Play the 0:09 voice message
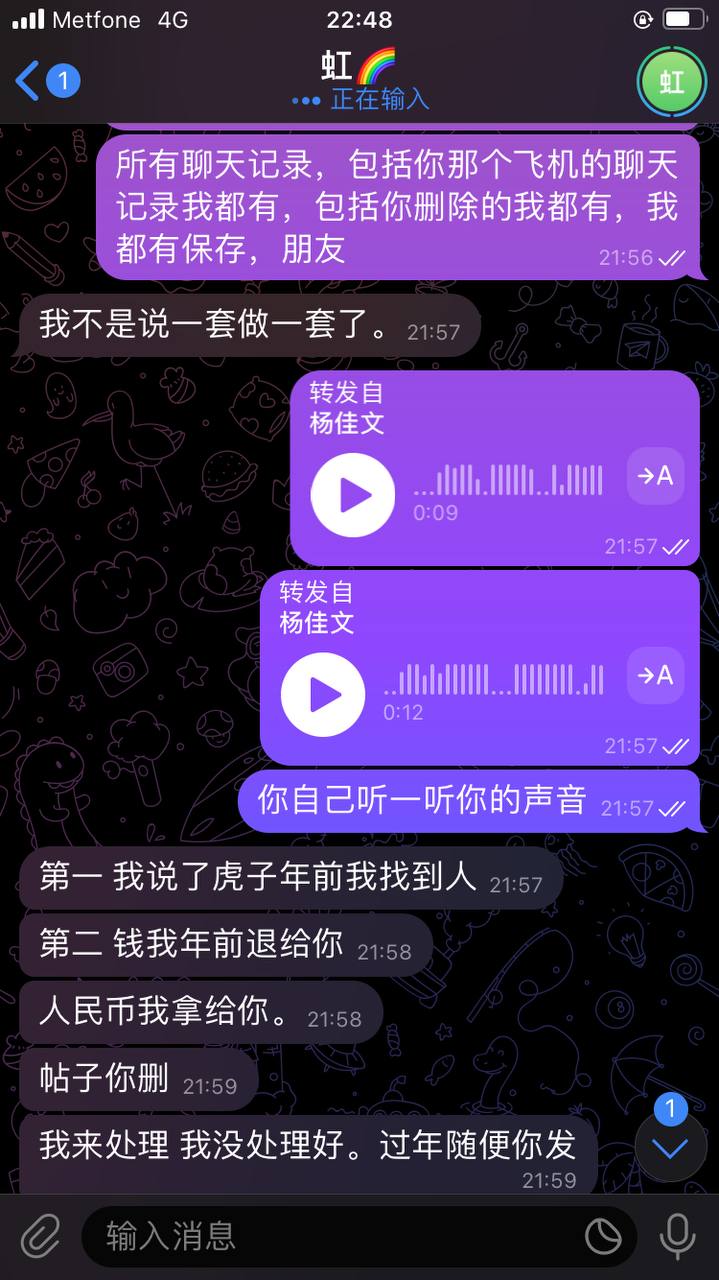The image size is (719, 1280). (x=352, y=495)
